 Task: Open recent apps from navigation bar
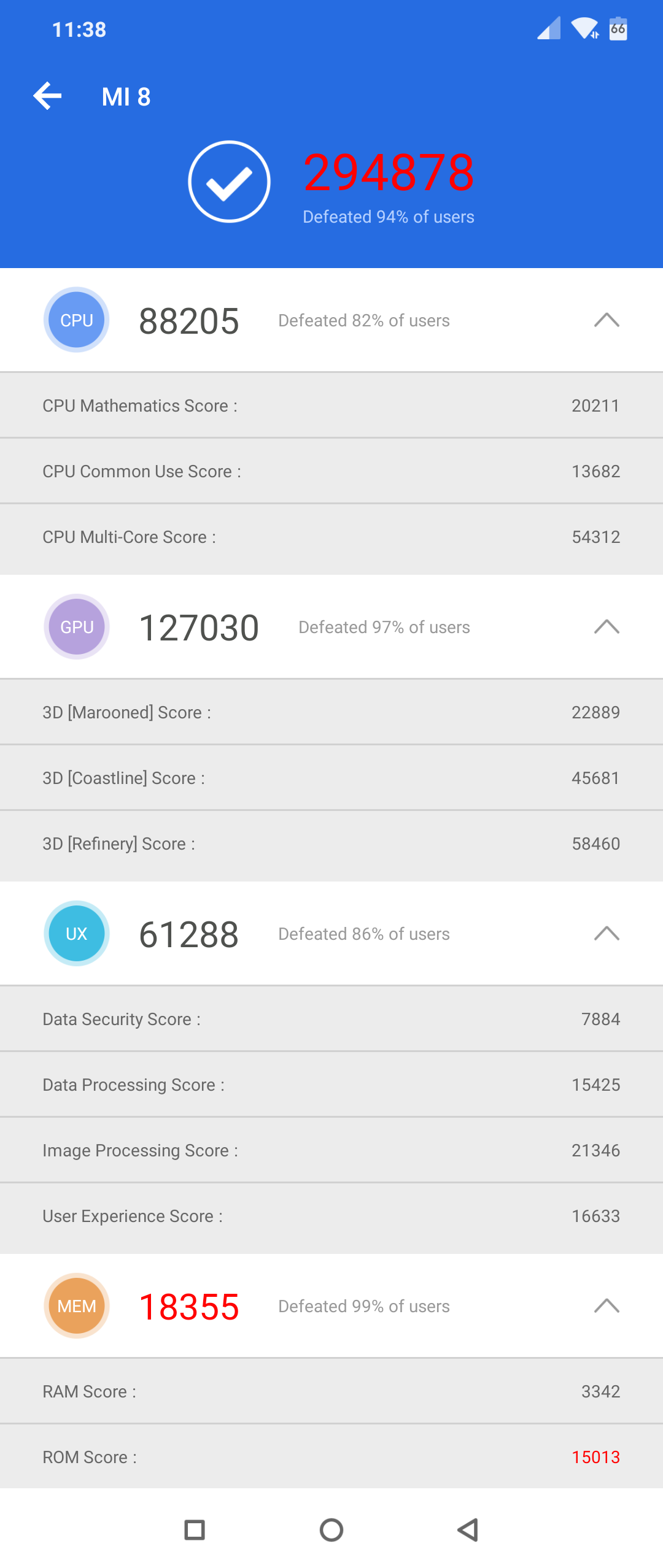[x=195, y=1530]
